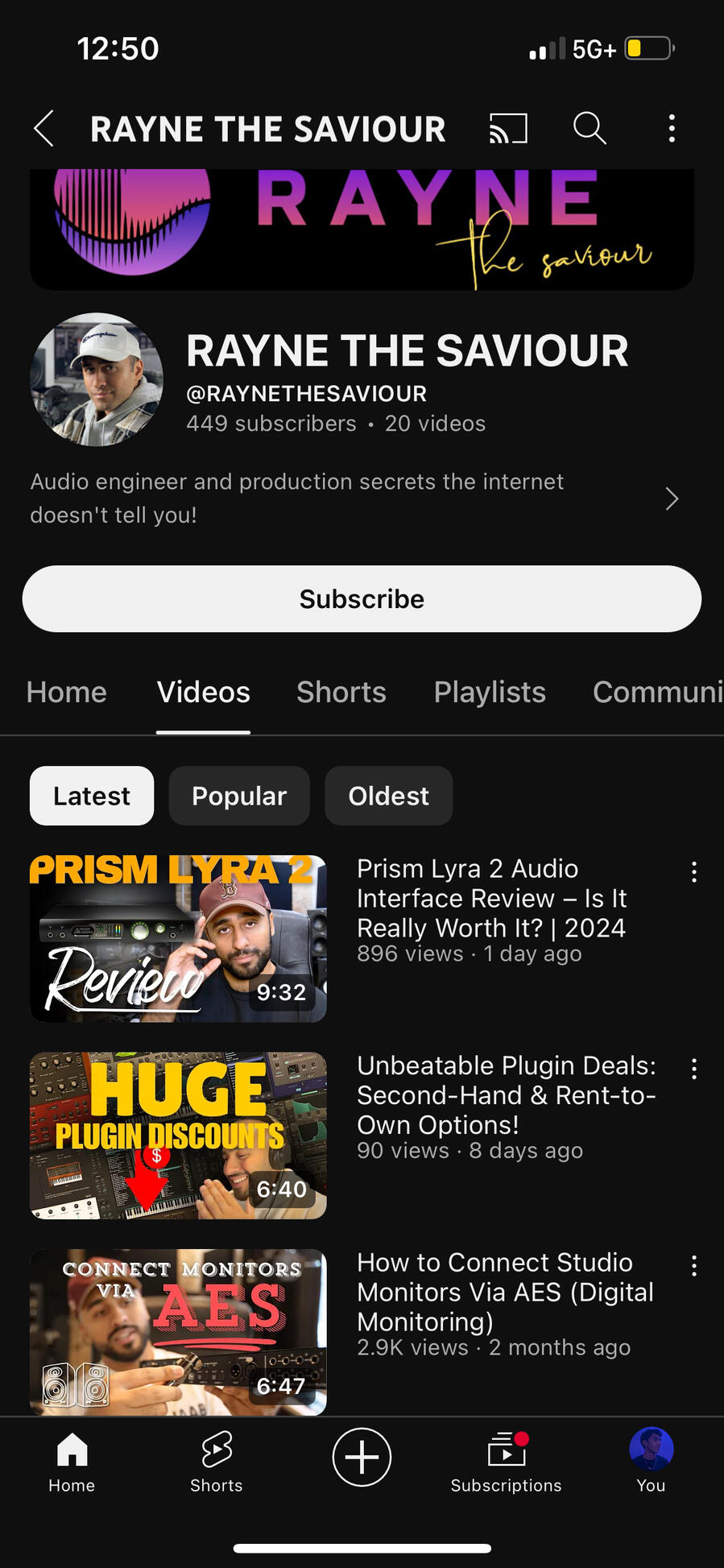Play the Prism Lyra 2 review video
Image resolution: width=724 pixels, height=1568 pixels.
pyautogui.click(x=178, y=939)
